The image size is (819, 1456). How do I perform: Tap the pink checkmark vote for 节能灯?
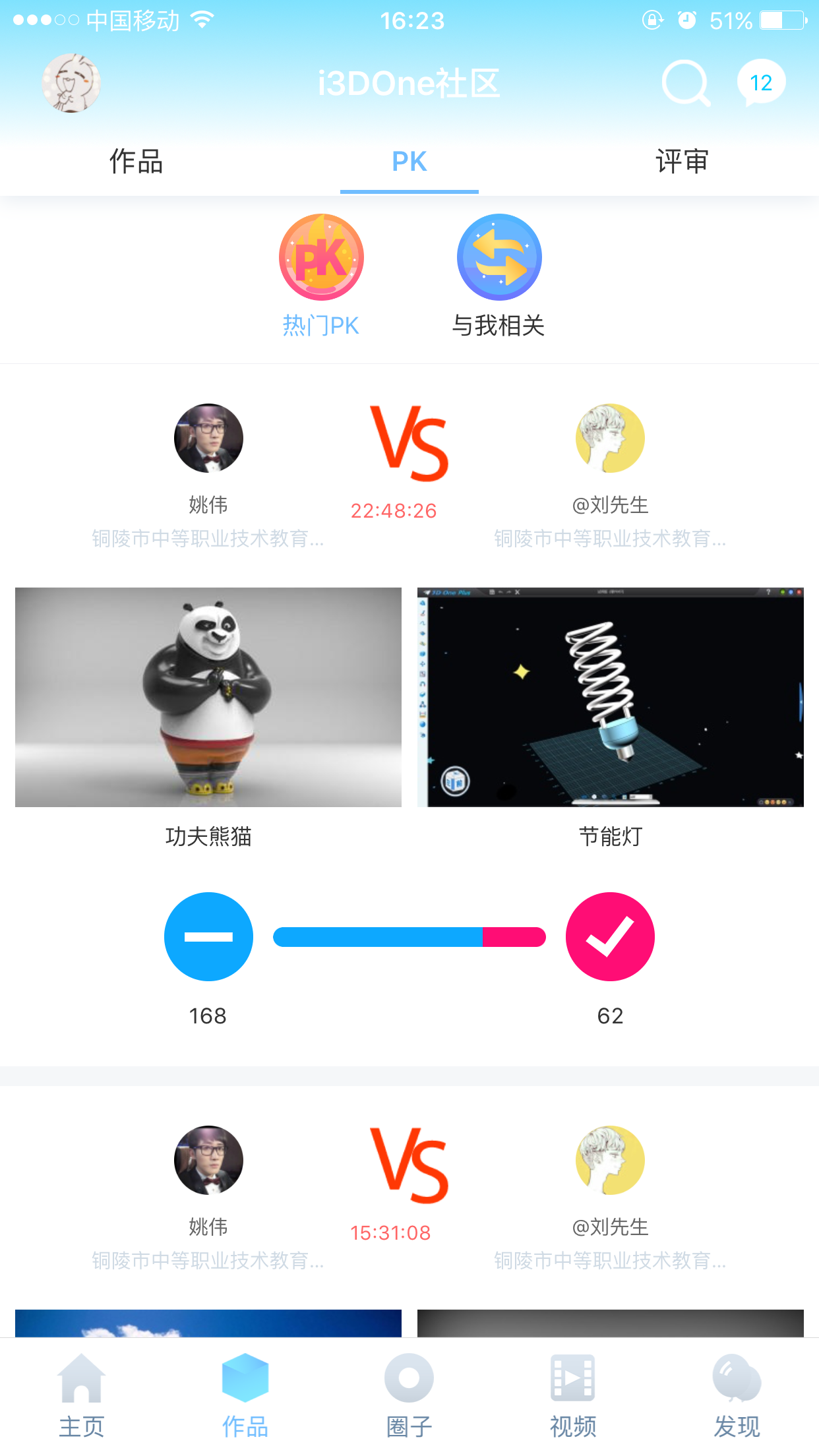[x=610, y=936]
